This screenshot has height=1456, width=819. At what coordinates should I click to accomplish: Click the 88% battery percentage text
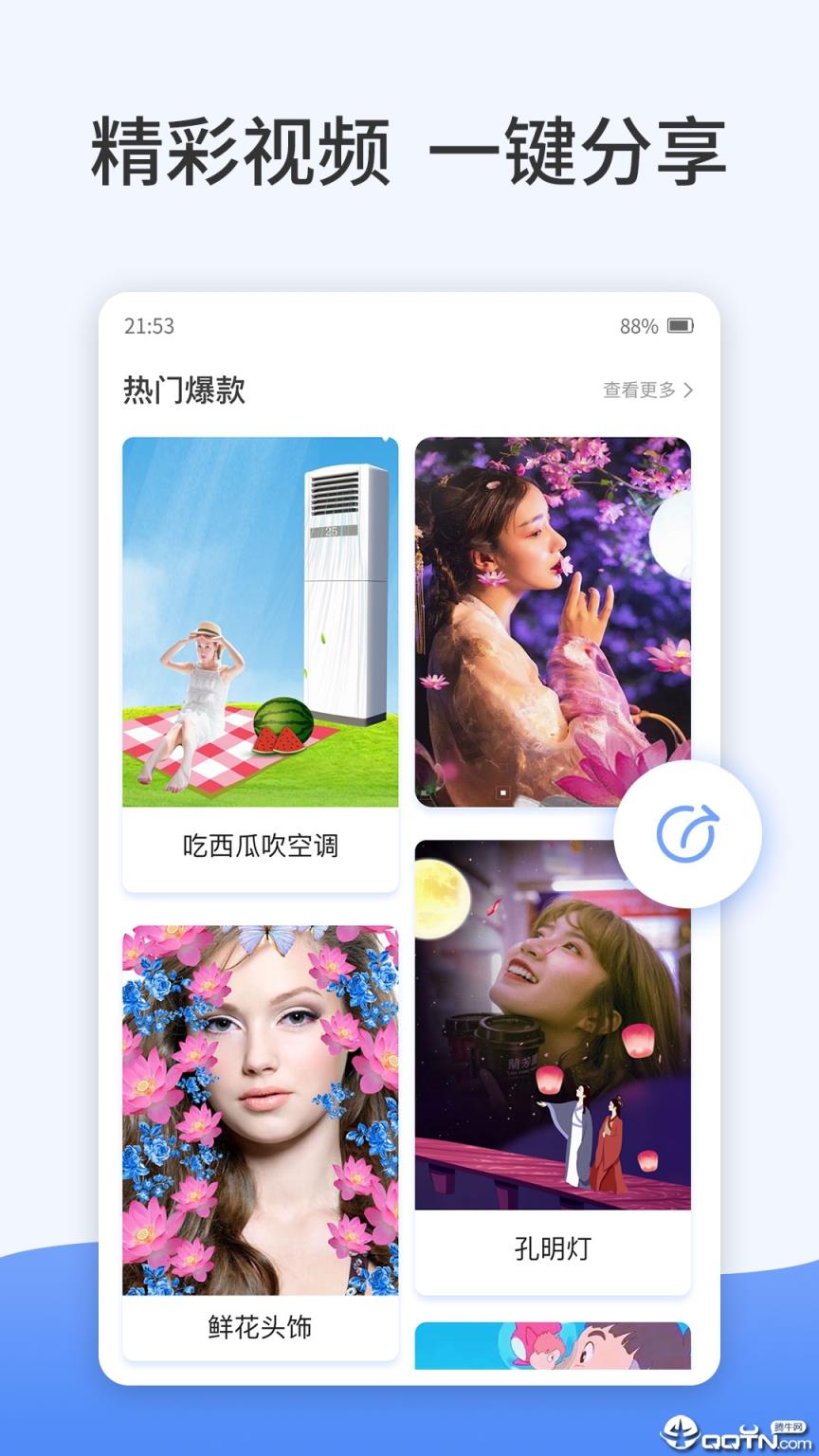click(637, 327)
